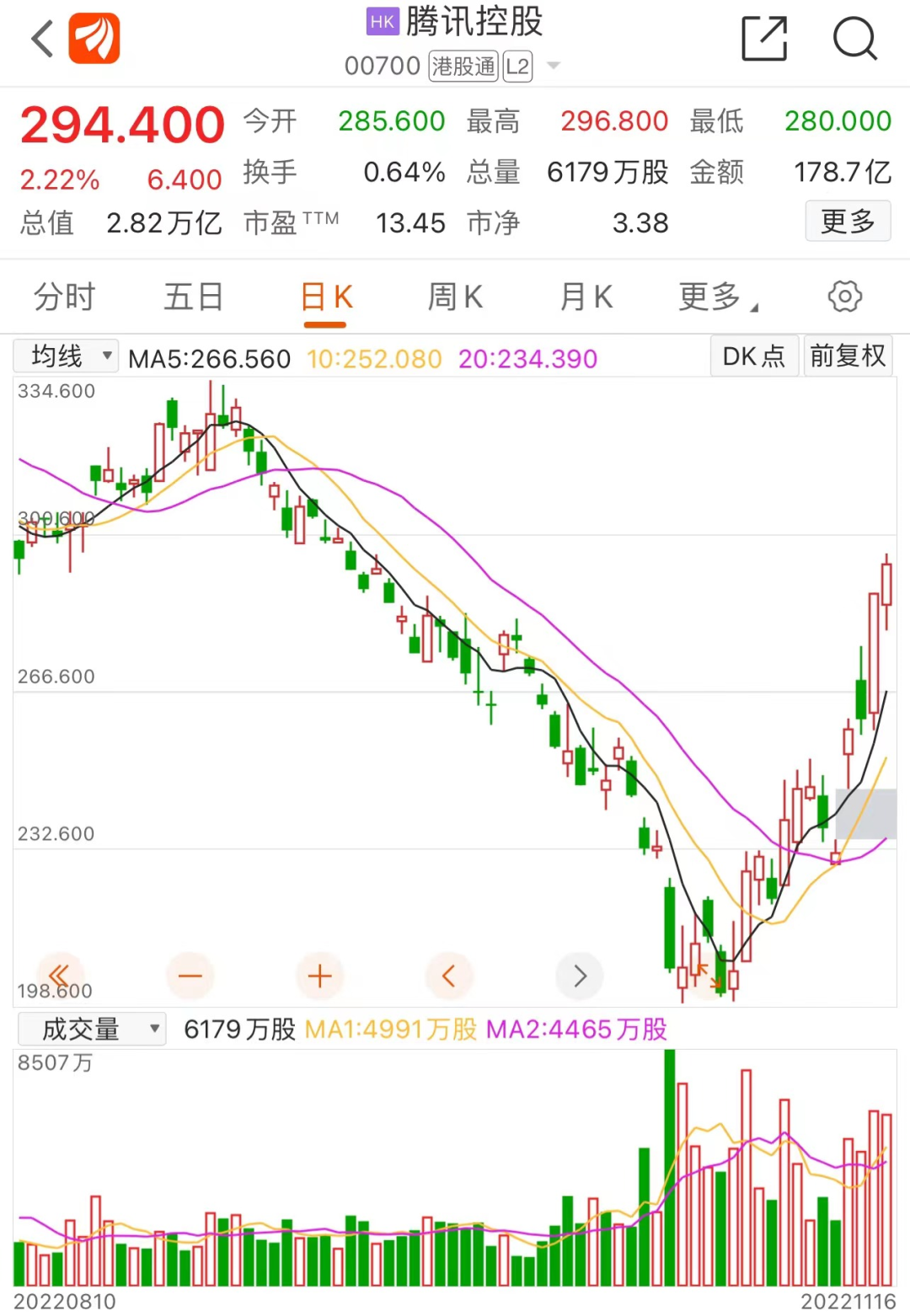Go back using the top-left arrow
910x1316 pixels.
tap(42, 39)
